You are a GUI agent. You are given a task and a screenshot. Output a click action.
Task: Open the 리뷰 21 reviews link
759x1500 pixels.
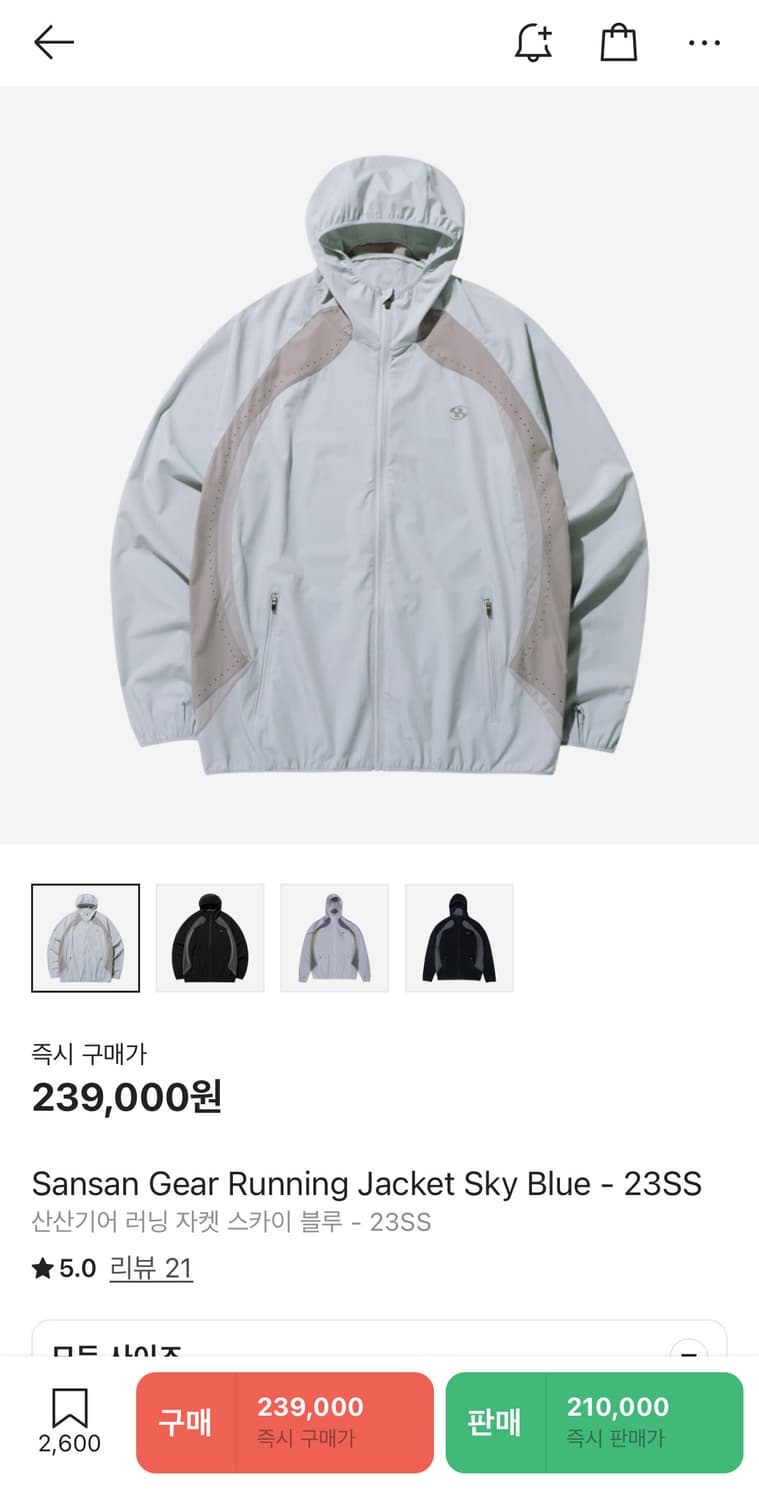click(150, 1268)
